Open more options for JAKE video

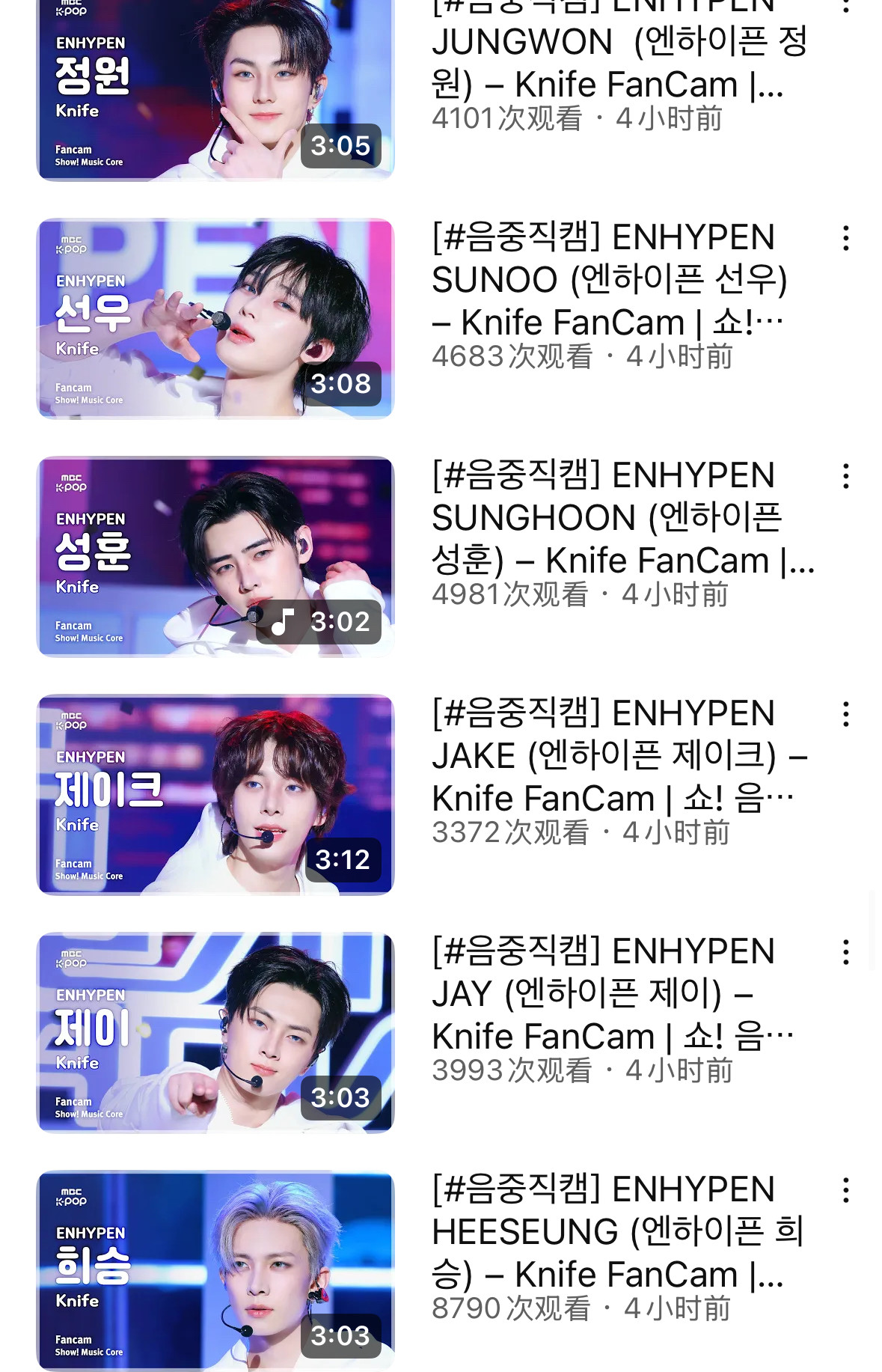tap(845, 714)
